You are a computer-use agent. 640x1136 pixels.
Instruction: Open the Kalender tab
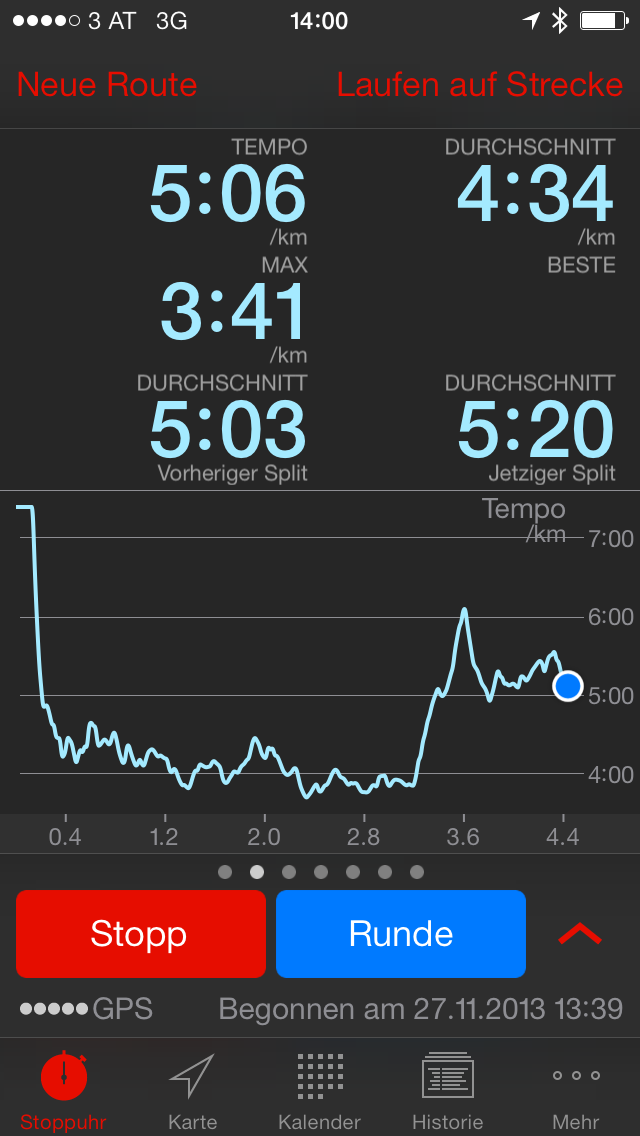tap(320, 1090)
